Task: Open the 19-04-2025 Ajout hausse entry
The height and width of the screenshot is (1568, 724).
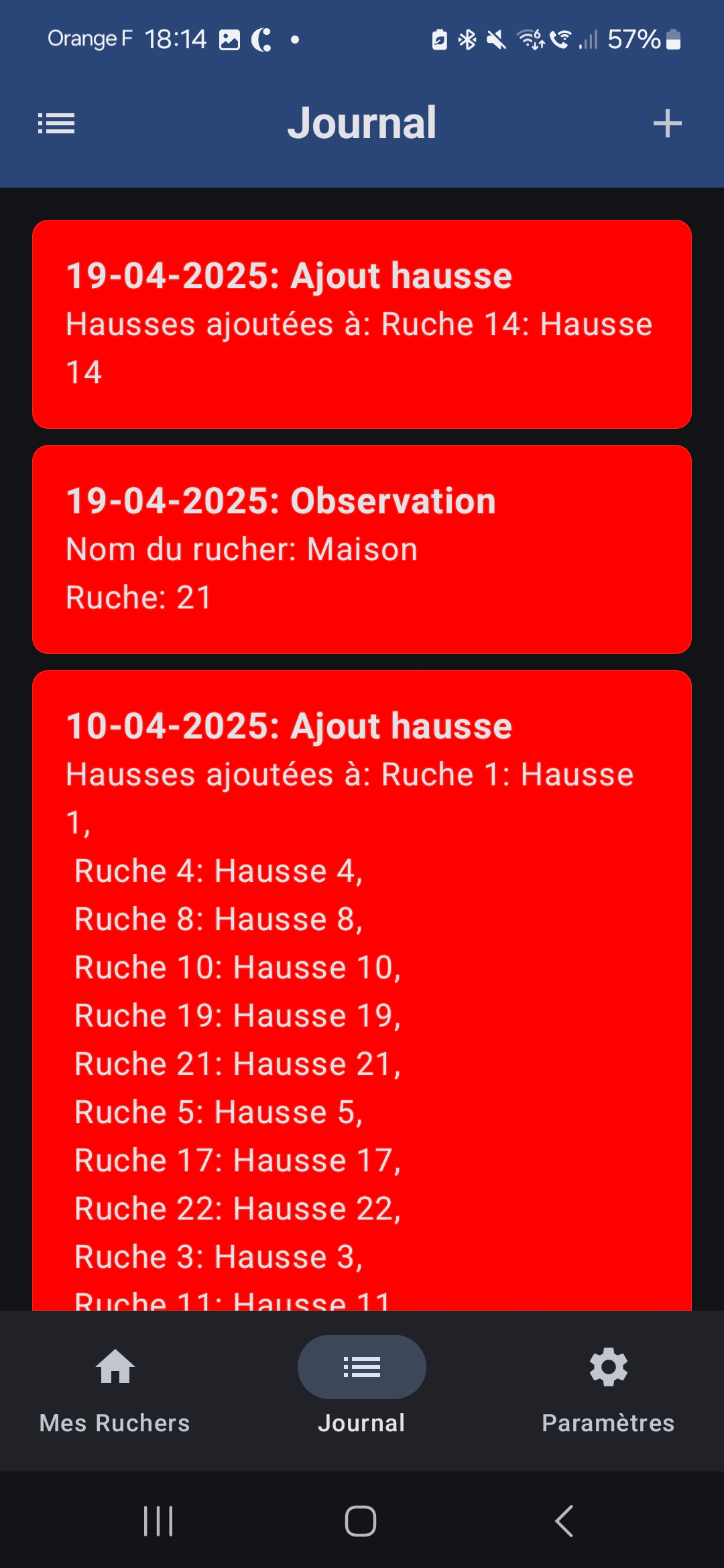Action: click(x=362, y=324)
